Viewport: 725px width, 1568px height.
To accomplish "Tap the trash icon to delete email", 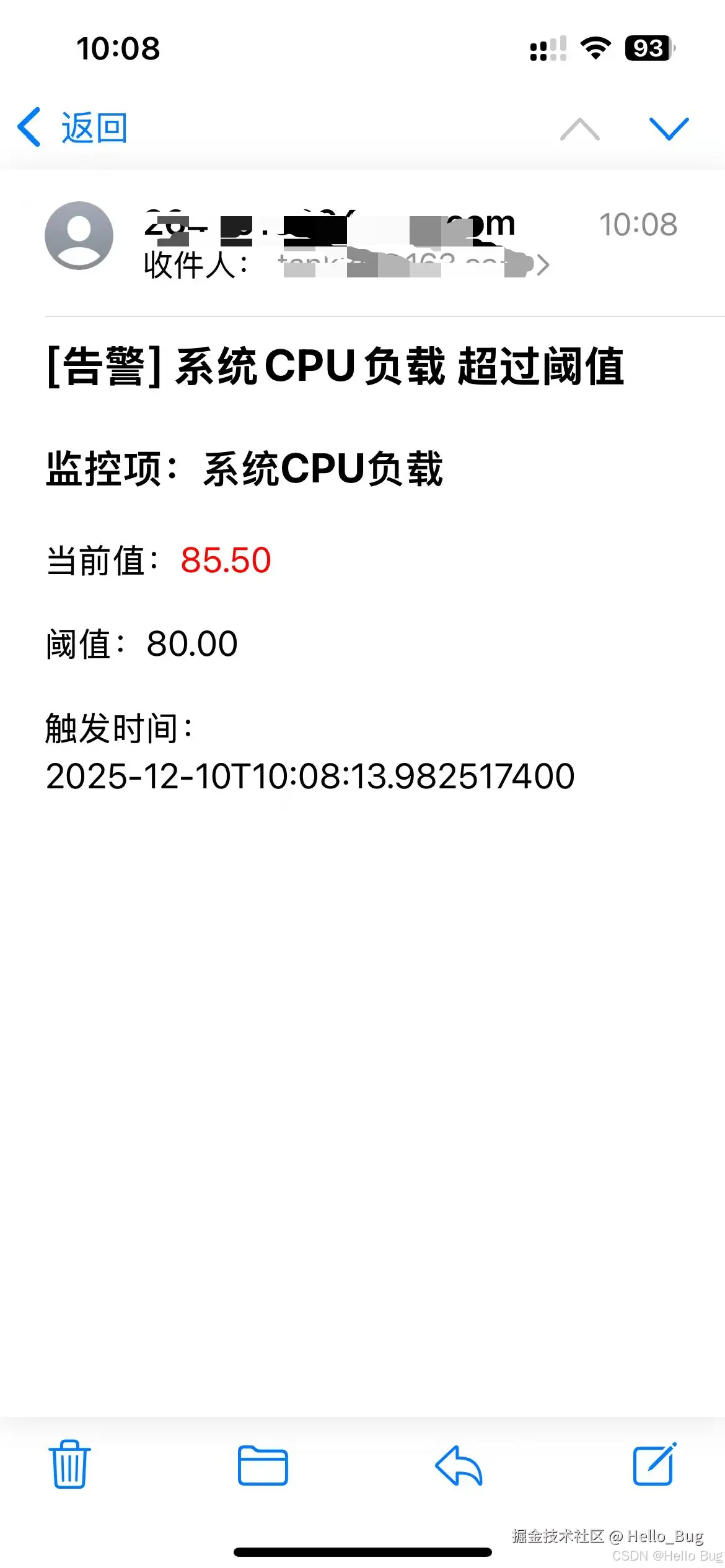I will 70,1464.
